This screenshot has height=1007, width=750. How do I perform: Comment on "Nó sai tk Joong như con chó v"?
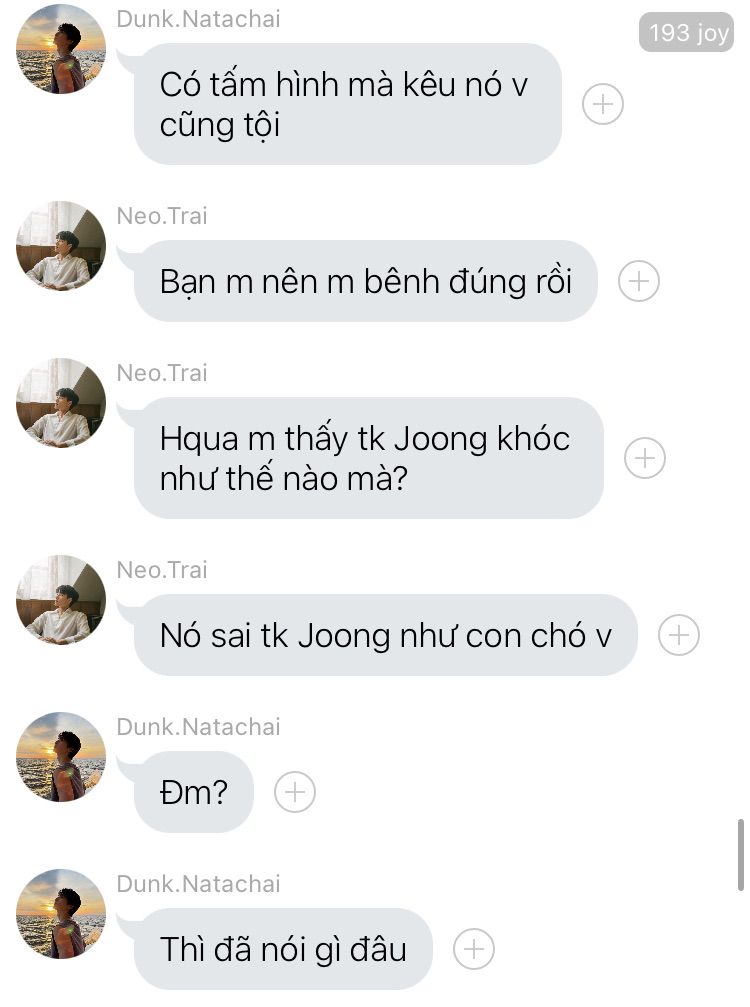click(679, 635)
